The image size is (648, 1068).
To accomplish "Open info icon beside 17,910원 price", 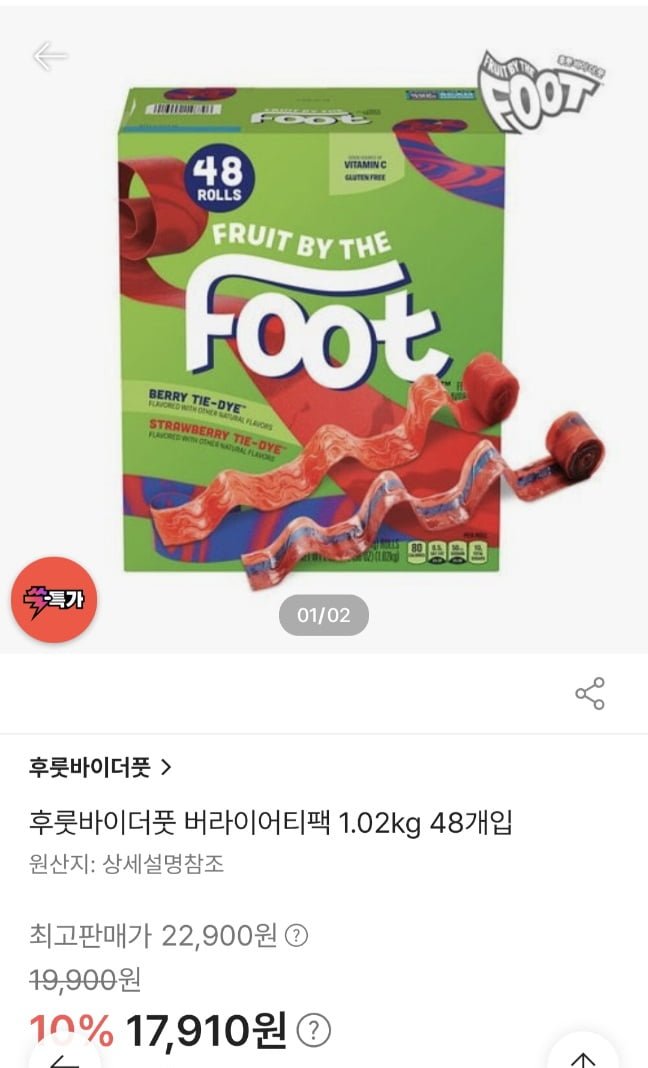I will click(314, 1029).
